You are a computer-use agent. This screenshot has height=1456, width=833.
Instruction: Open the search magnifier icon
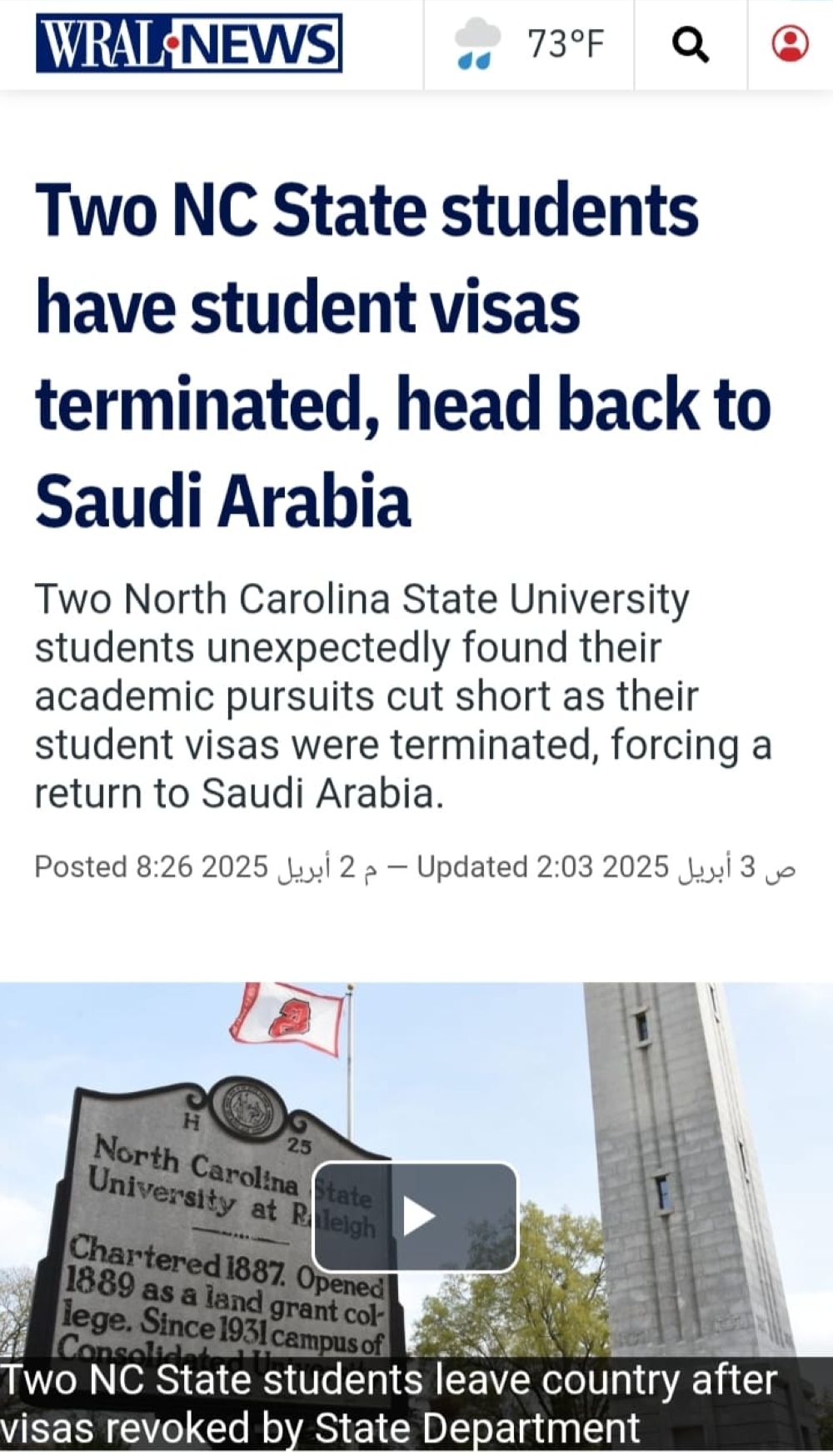690,44
